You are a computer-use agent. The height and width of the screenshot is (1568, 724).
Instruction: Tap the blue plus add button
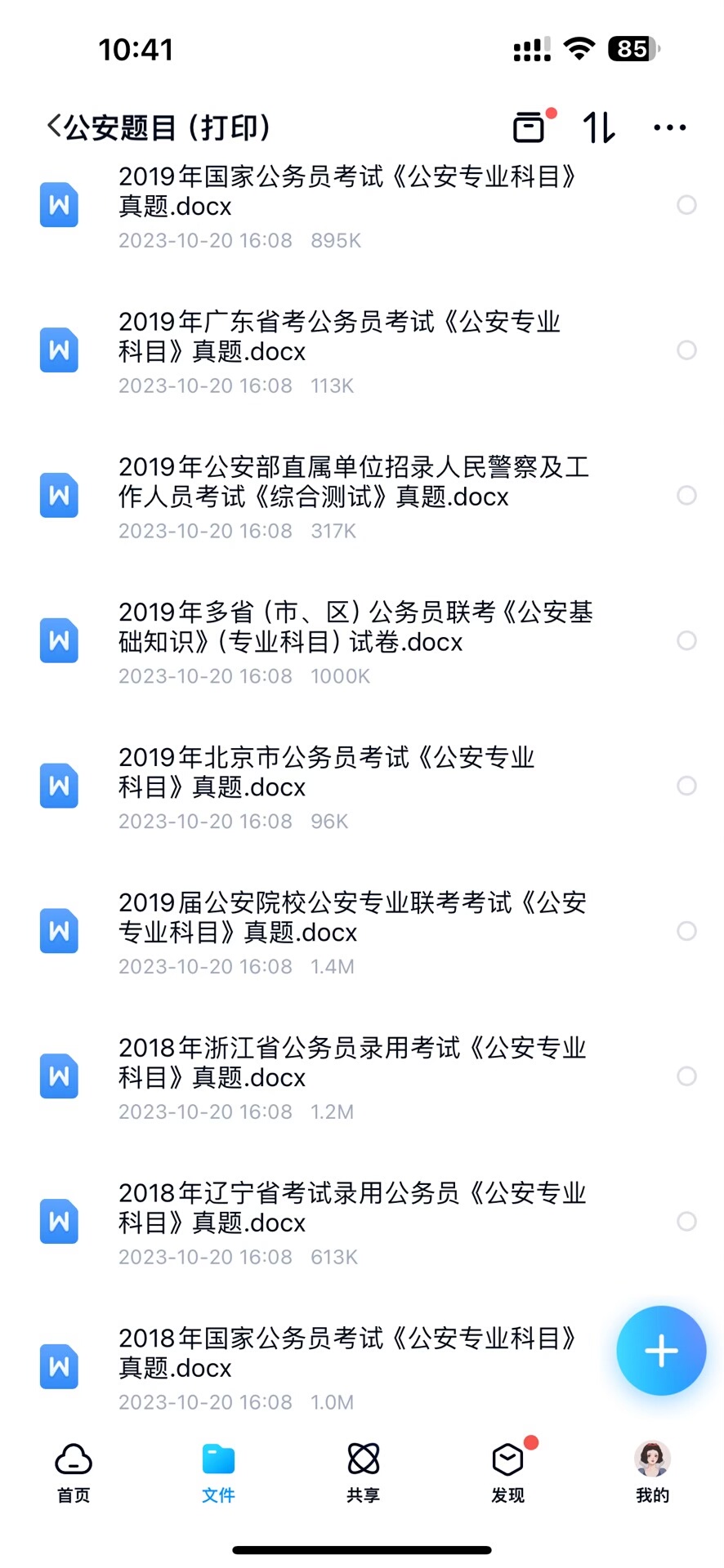coord(661,1351)
